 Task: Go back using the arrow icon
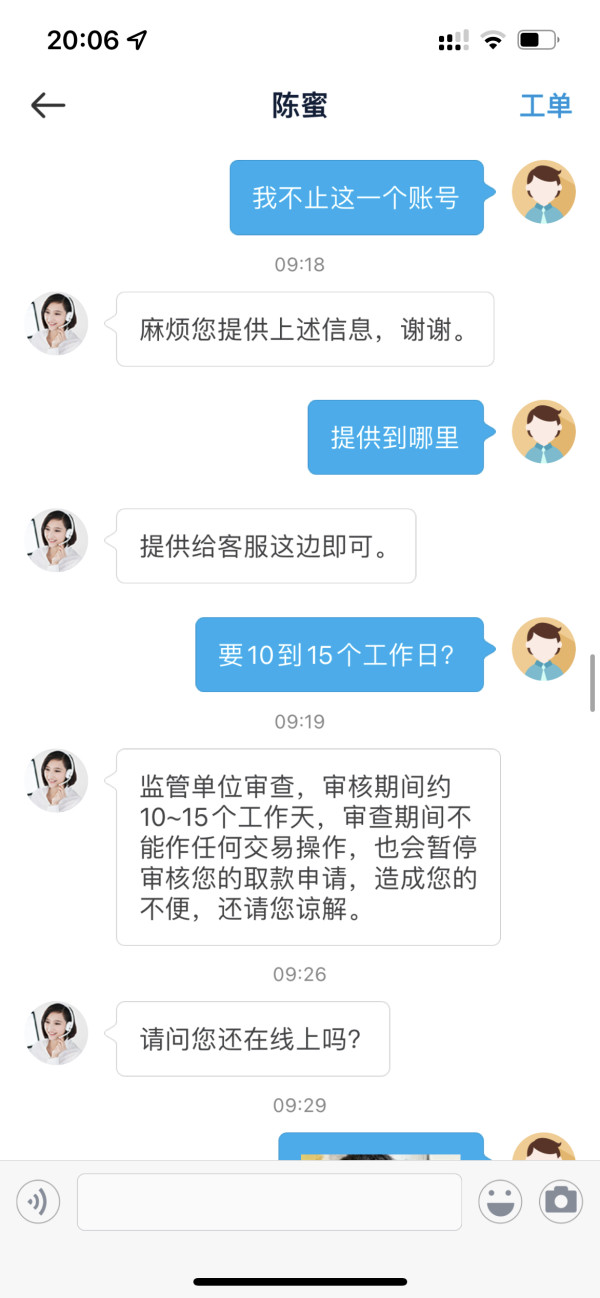(48, 105)
